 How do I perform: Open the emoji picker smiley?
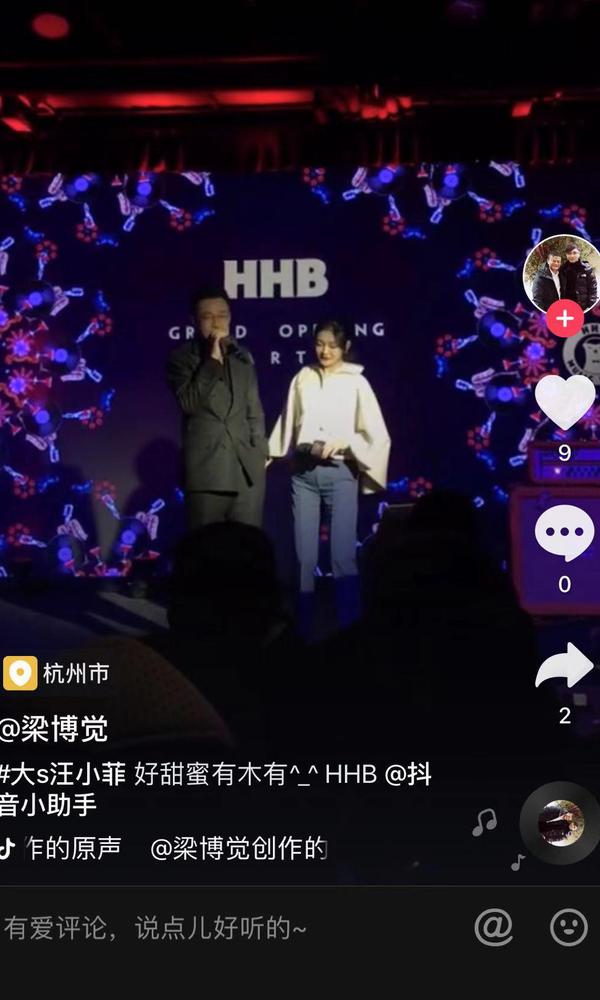569,927
